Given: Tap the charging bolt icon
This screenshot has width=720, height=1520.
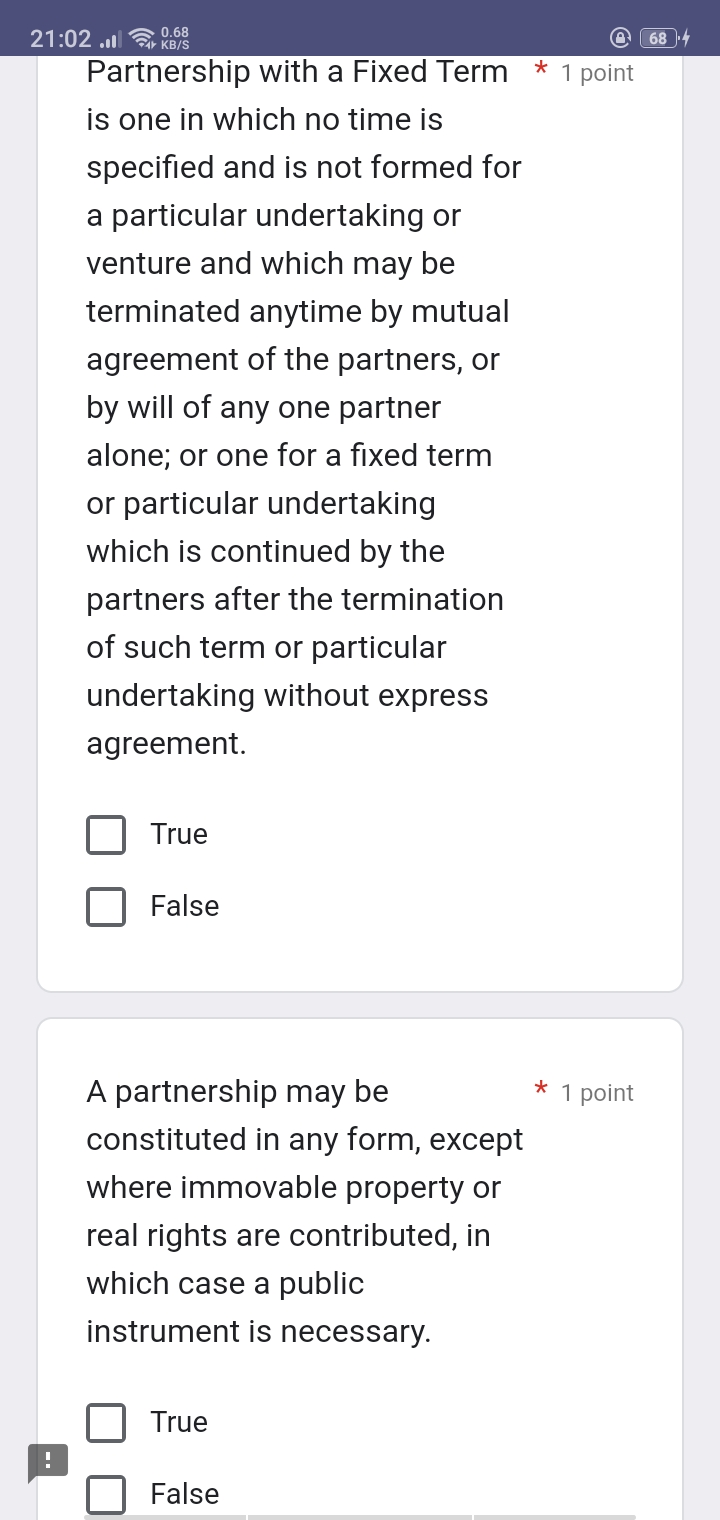Looking at the screenshot, I should click(x=686, y=38).
